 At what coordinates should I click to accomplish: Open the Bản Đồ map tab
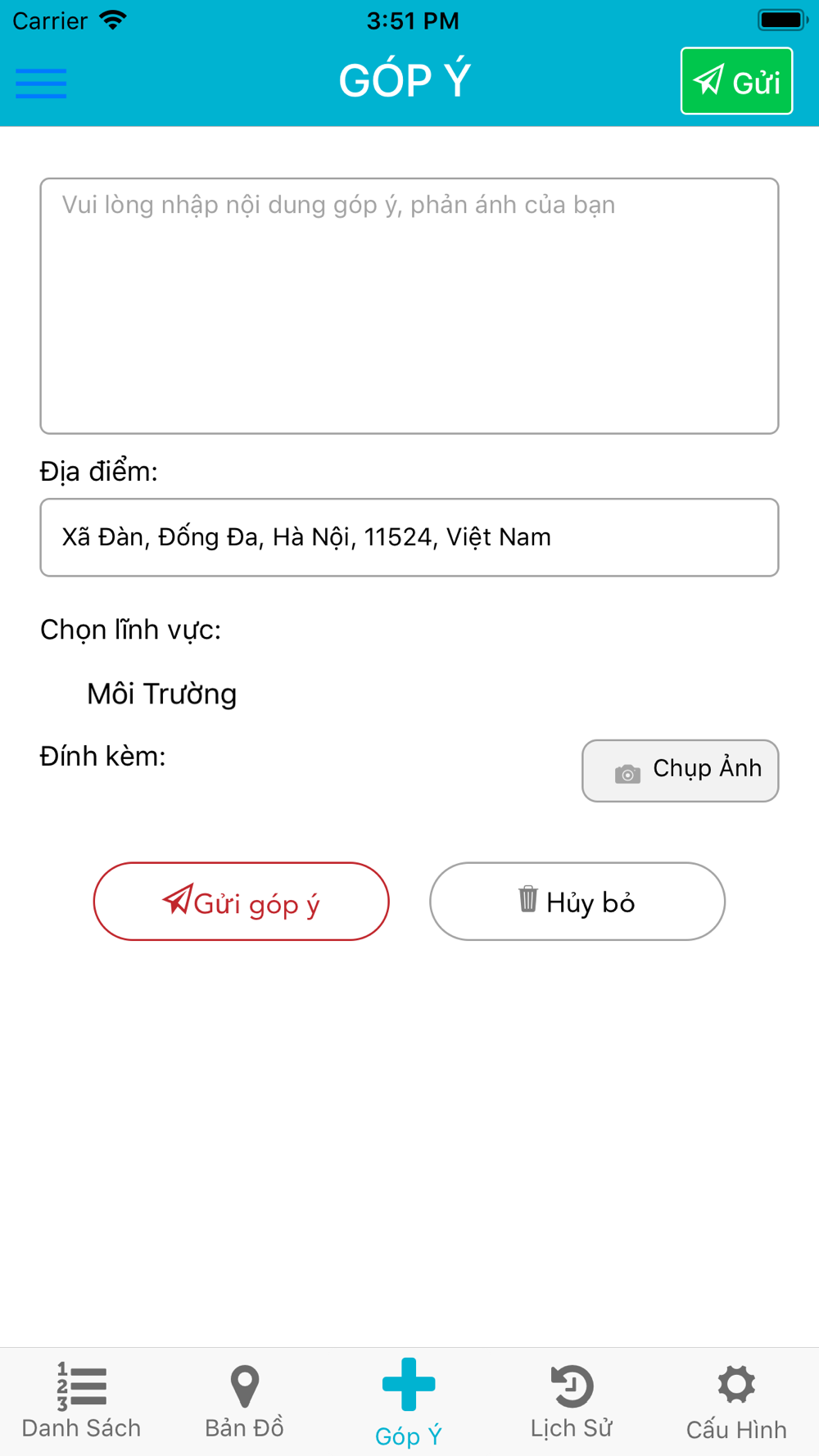pos(244,1401)
